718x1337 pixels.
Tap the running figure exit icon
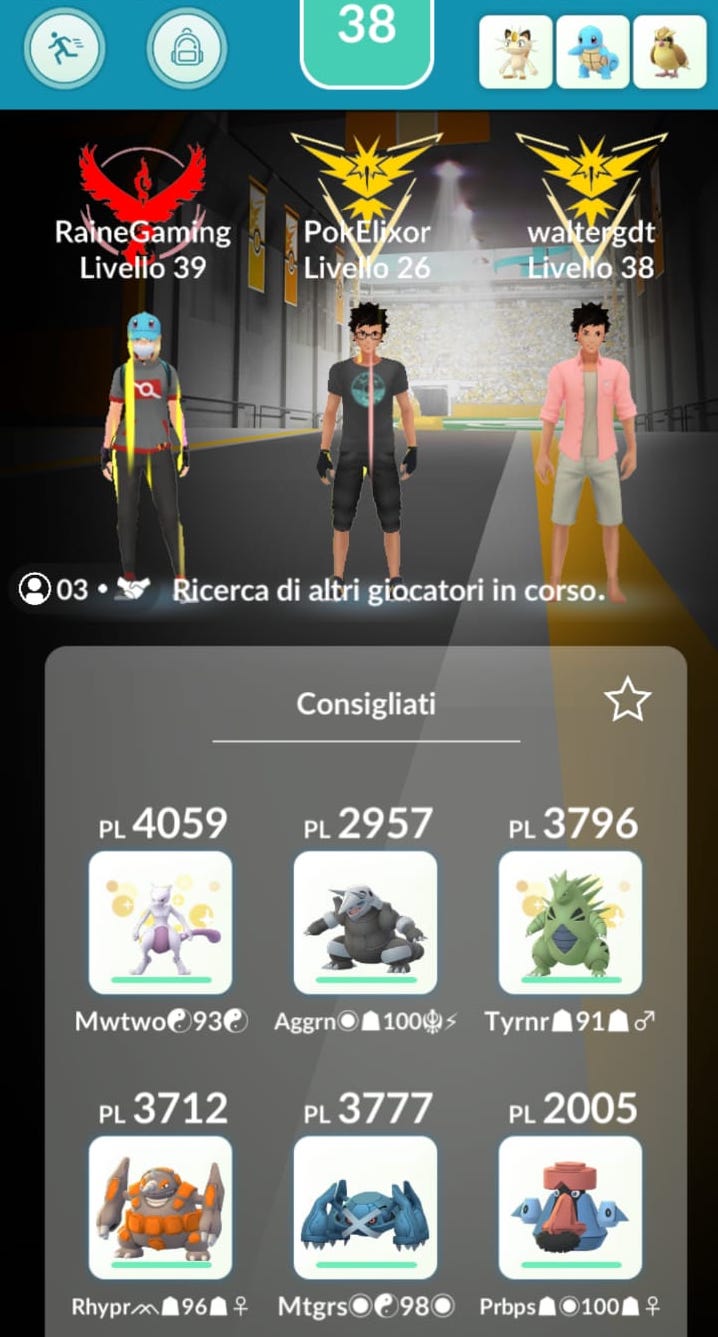65,48
